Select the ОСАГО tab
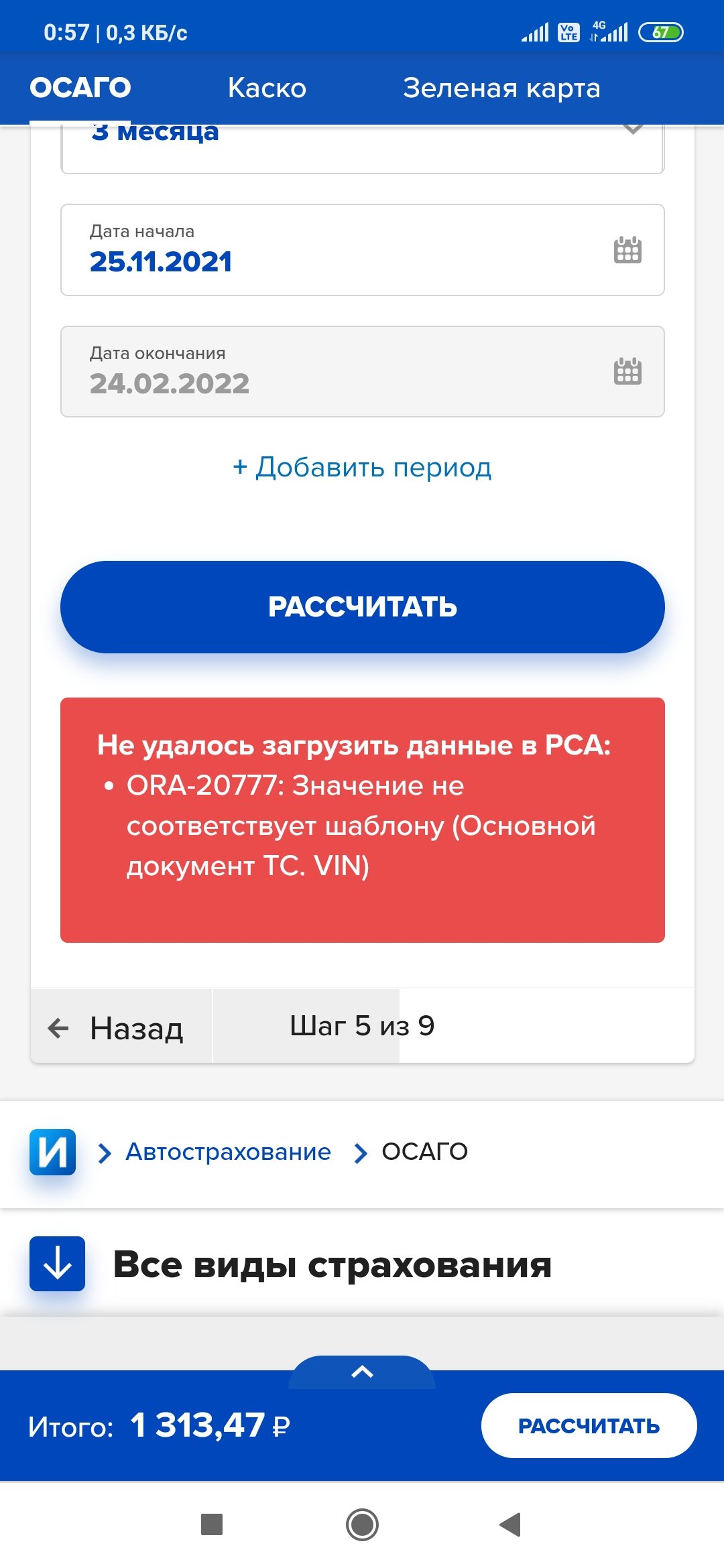The width and height of the screenshot is (724, 1568). [80, 88]
